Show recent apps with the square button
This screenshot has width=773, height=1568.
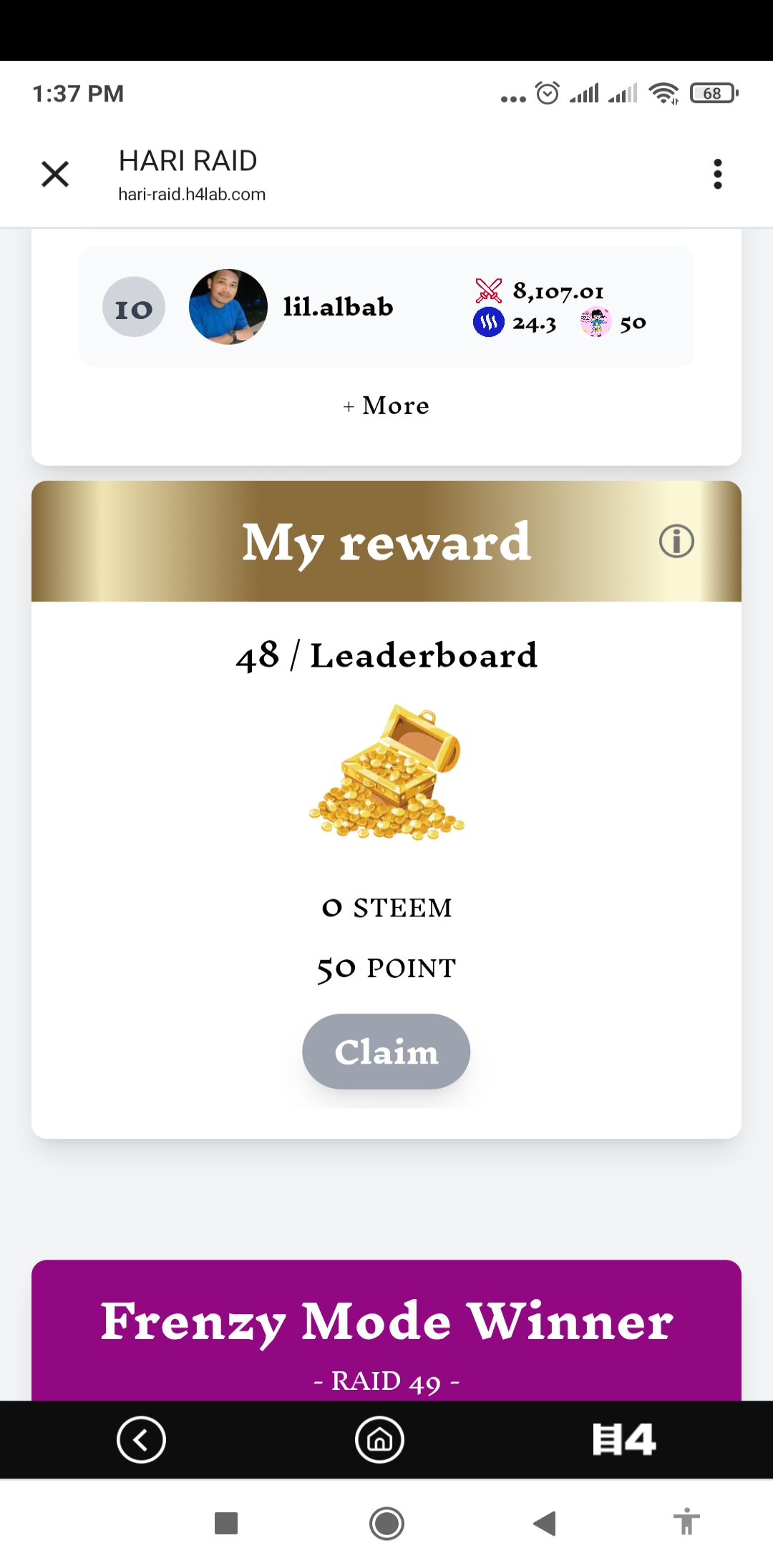[226, 1524]
